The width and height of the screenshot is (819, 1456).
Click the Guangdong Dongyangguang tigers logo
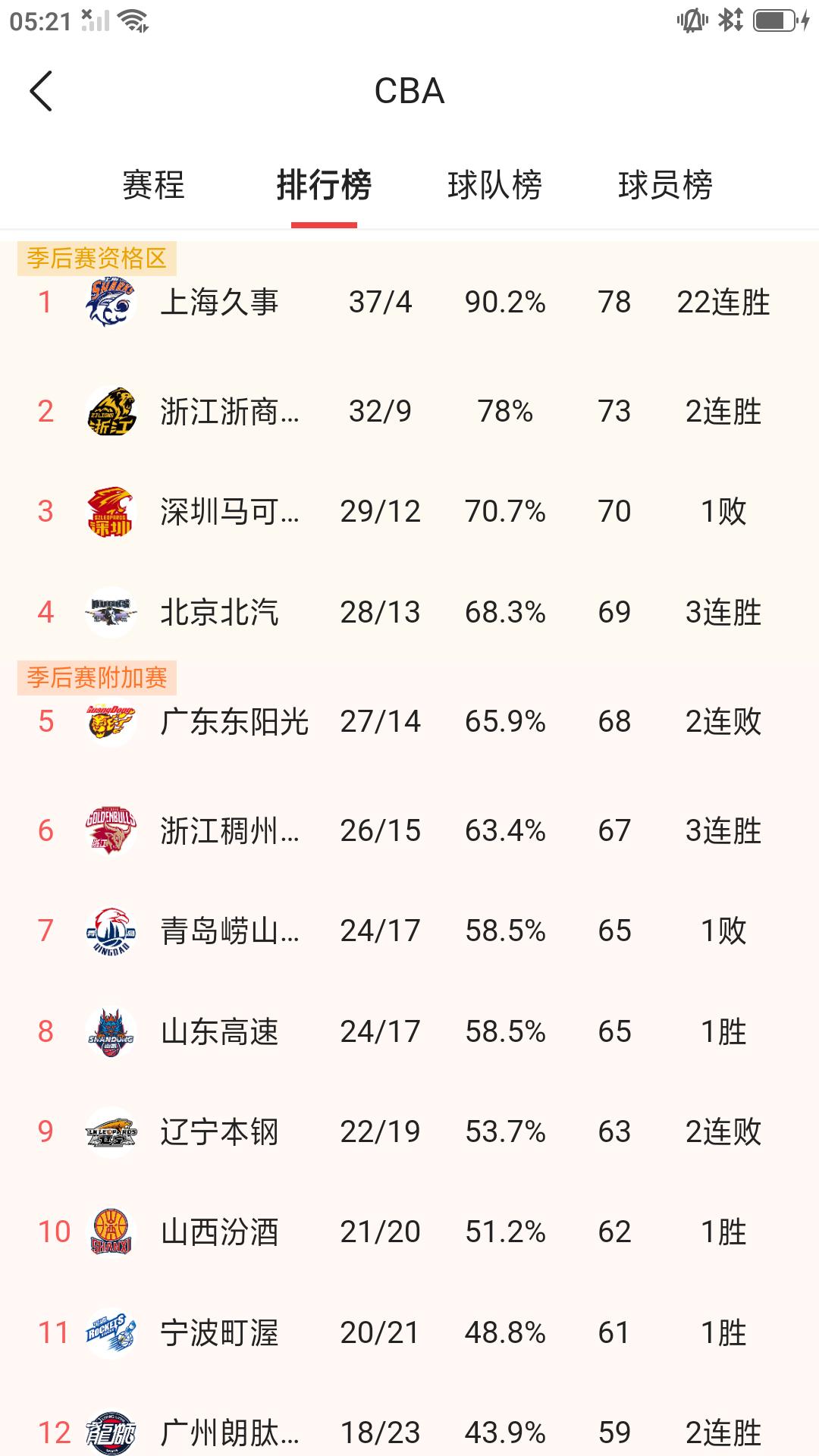click(111, 722)
